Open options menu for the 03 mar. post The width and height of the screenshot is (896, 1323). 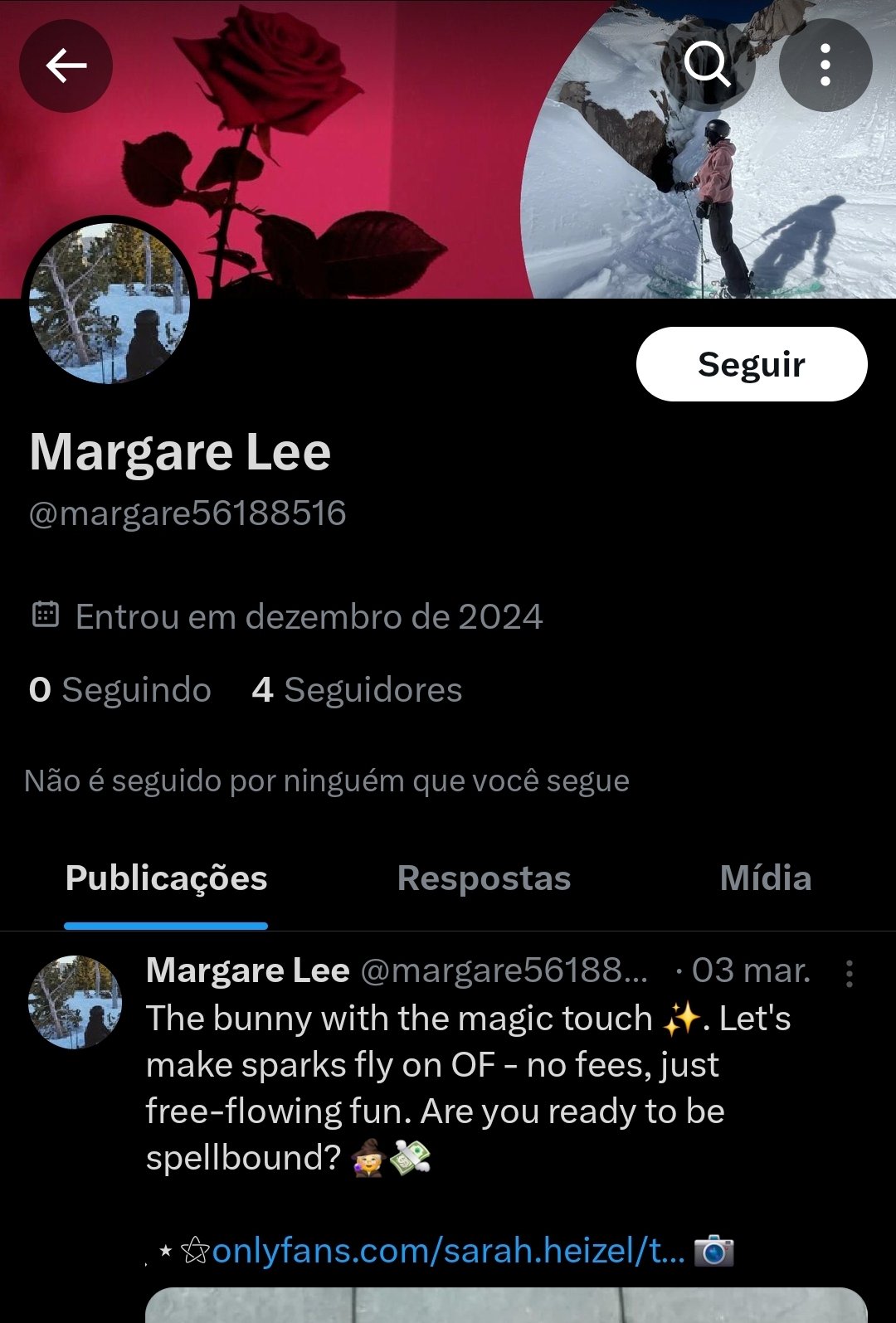tap(849, 973)
